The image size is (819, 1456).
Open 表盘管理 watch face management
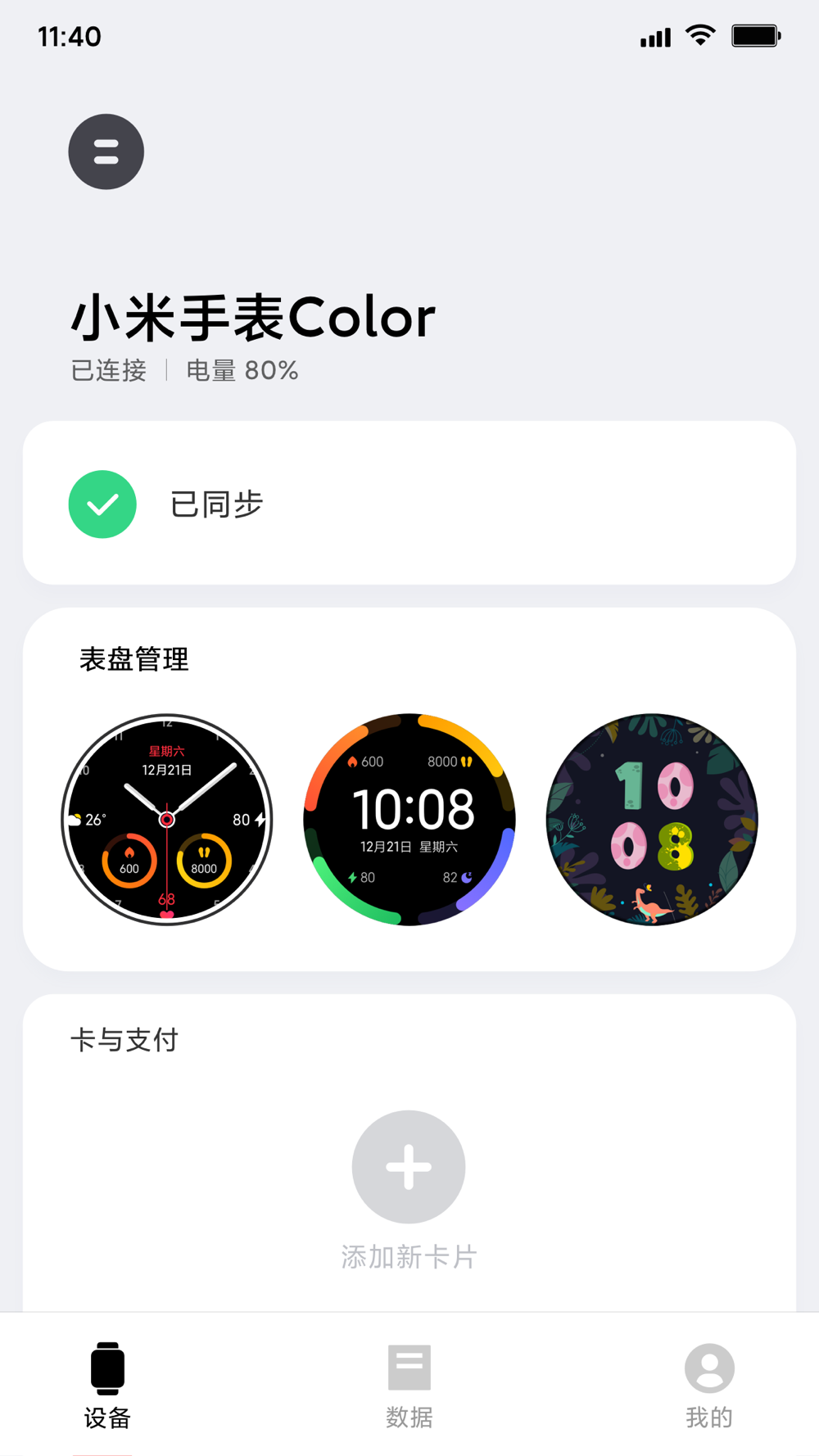pyautogui.click(x=134, y=659)
